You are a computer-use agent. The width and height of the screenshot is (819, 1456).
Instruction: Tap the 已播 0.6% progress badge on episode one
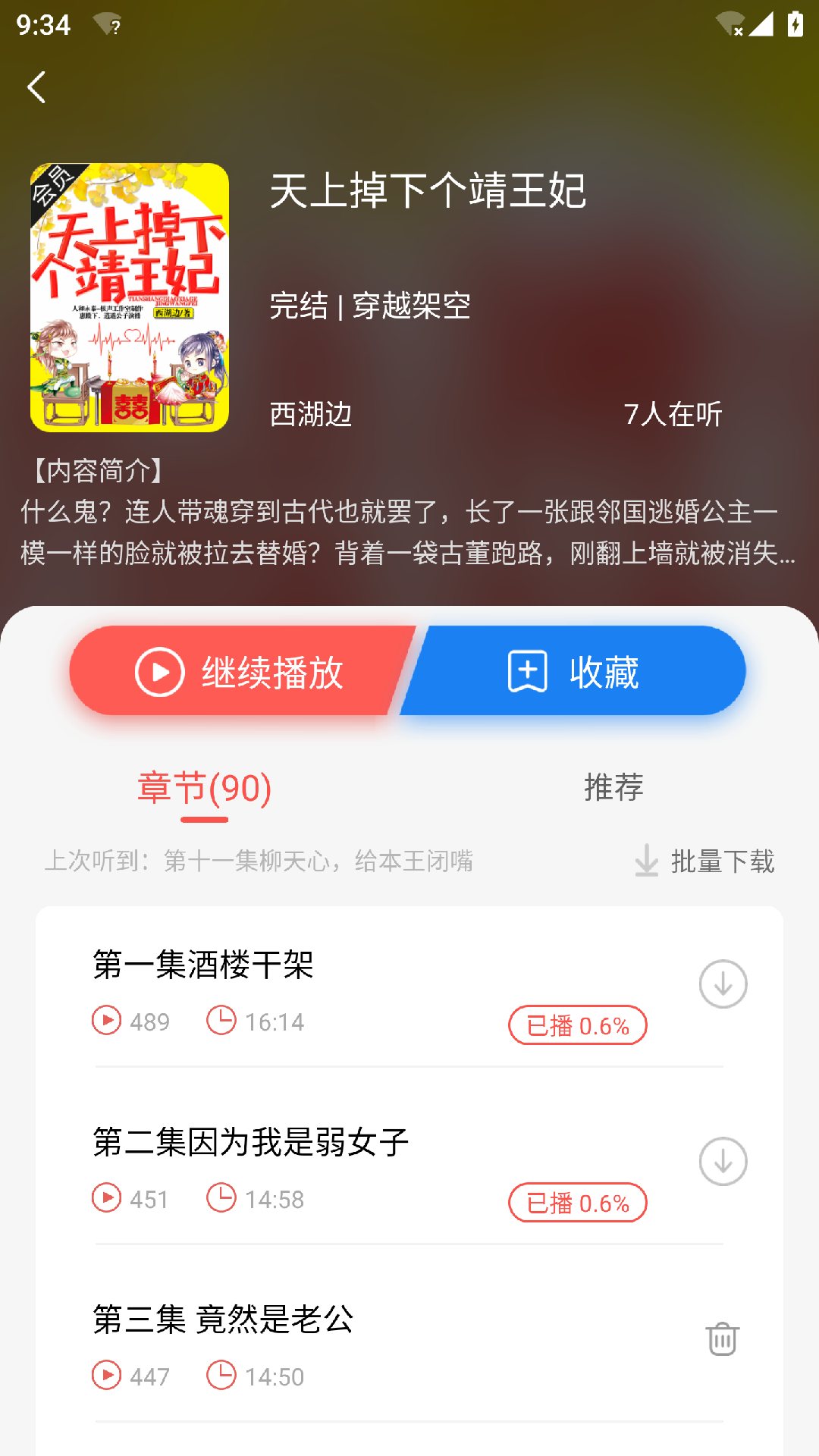577,1025
